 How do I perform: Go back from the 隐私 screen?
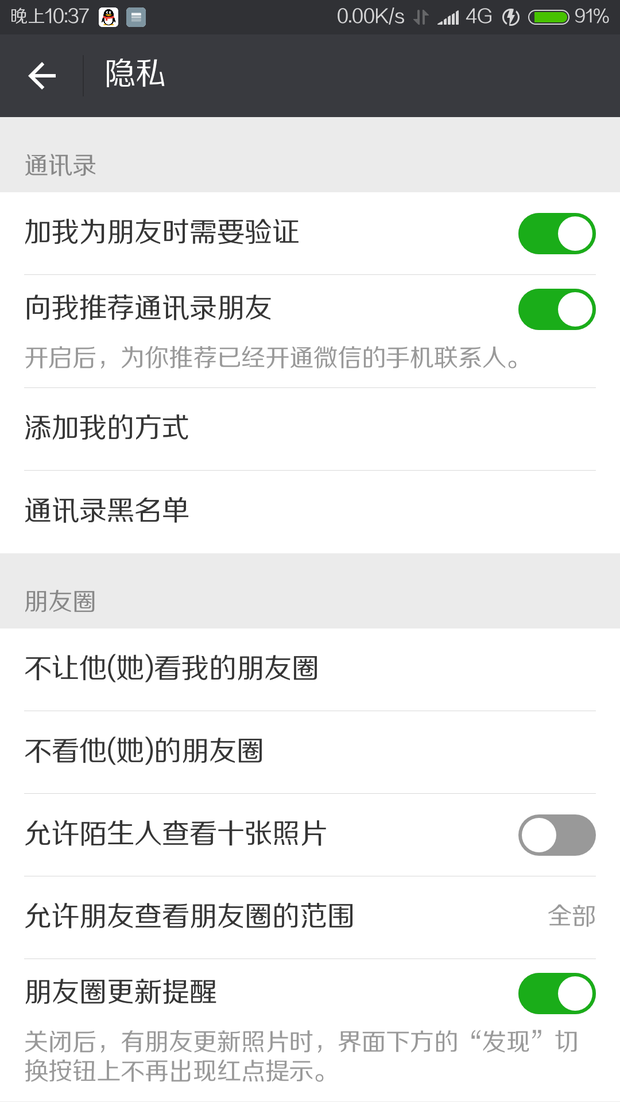click(42, 75)
